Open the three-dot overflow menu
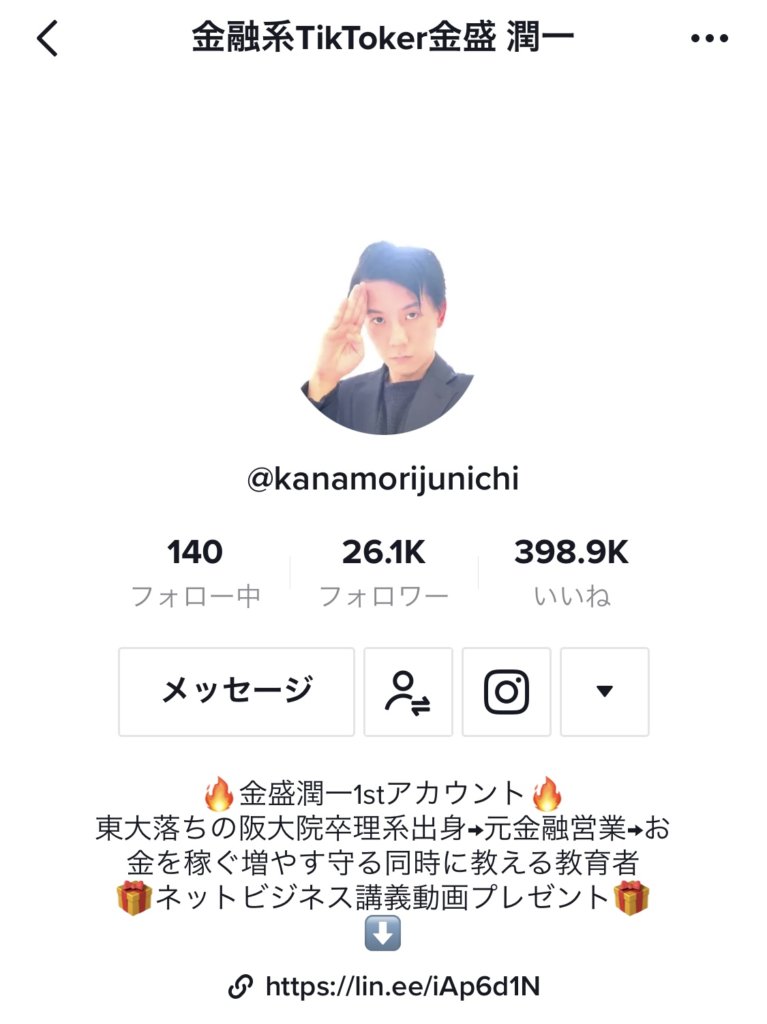This screenshot has height=1024, width=767. point(709,39)
